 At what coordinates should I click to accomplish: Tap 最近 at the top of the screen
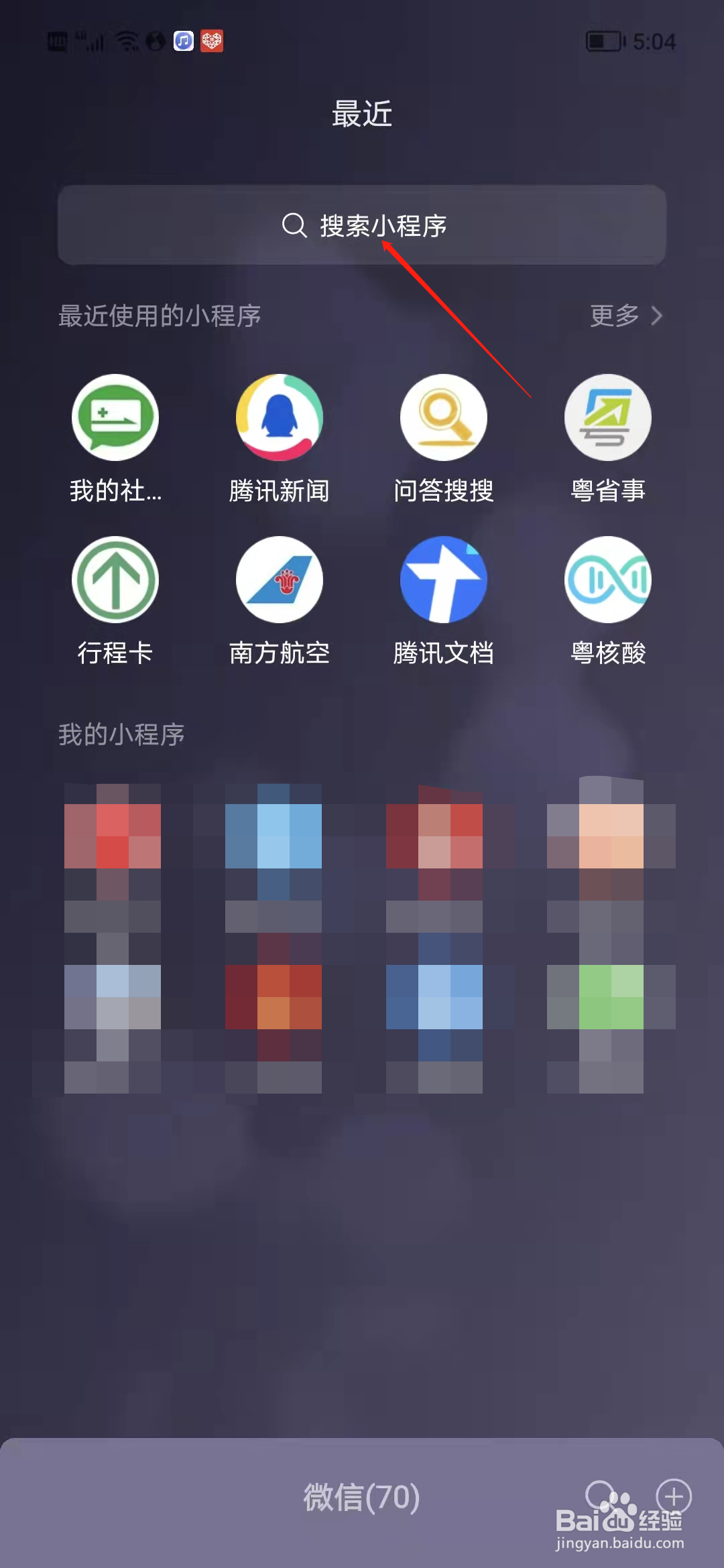[361, 114]
